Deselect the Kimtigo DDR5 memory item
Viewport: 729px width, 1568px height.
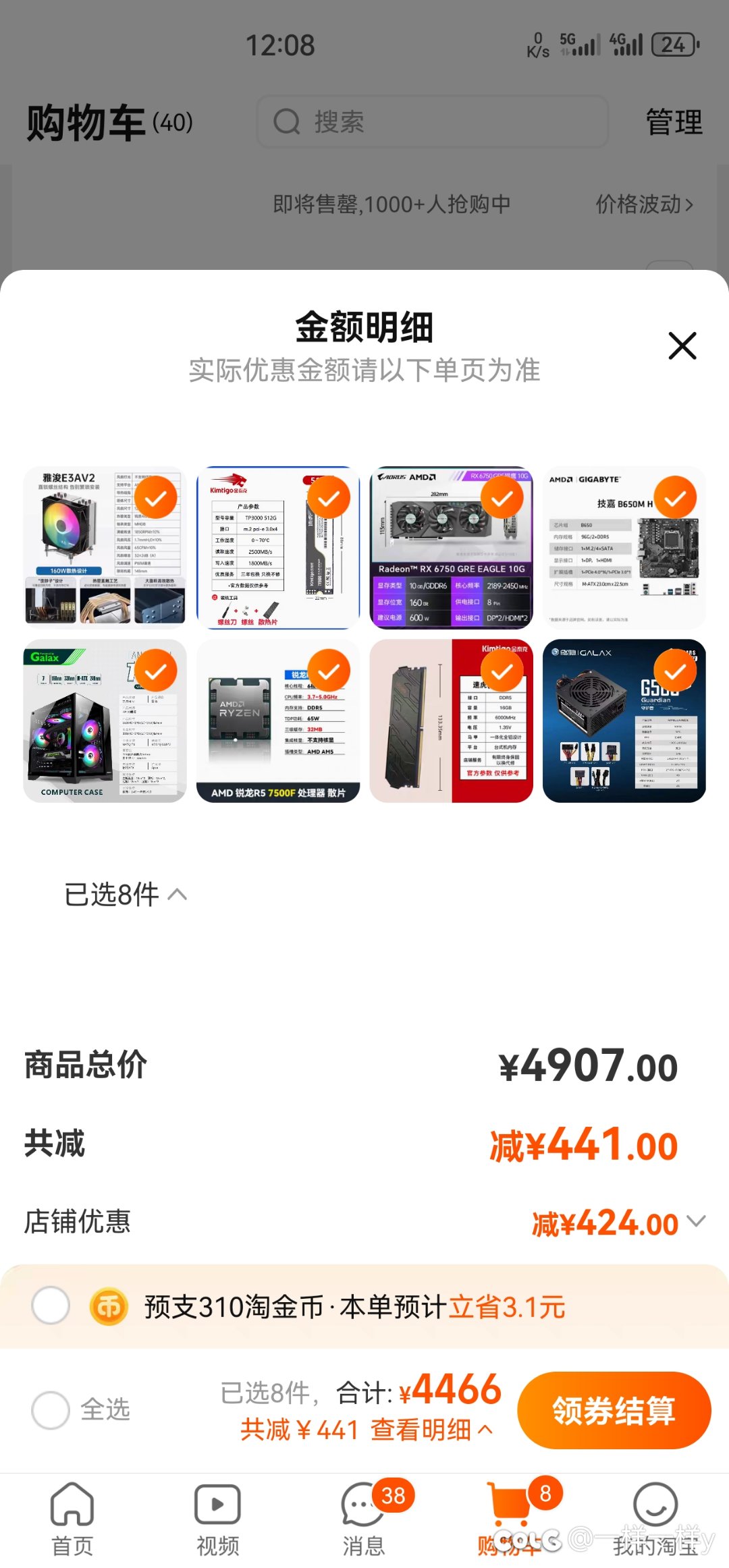pos(502,671)
